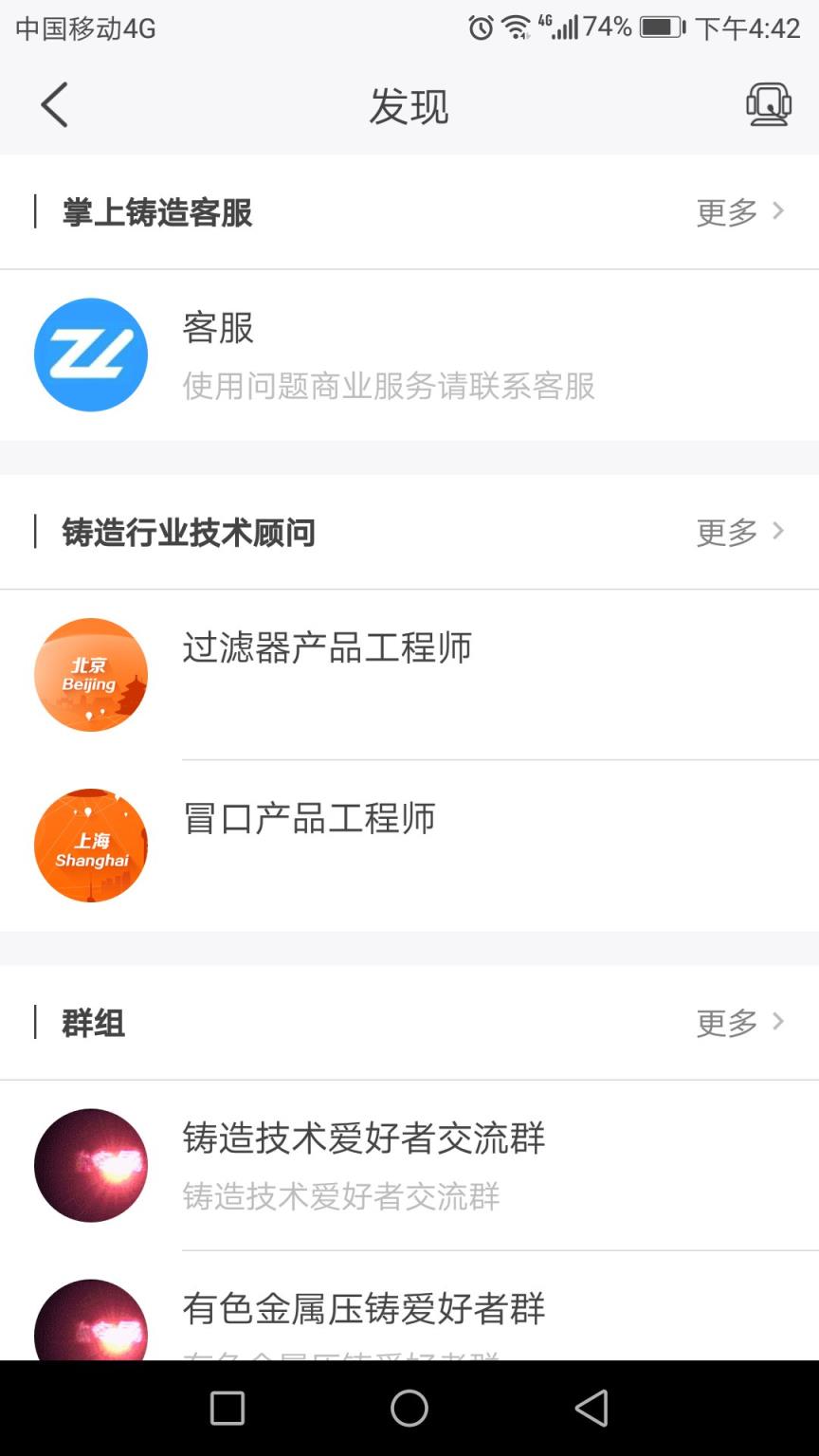
Task: Tap the back arrow to return
Action: (53, 104)
